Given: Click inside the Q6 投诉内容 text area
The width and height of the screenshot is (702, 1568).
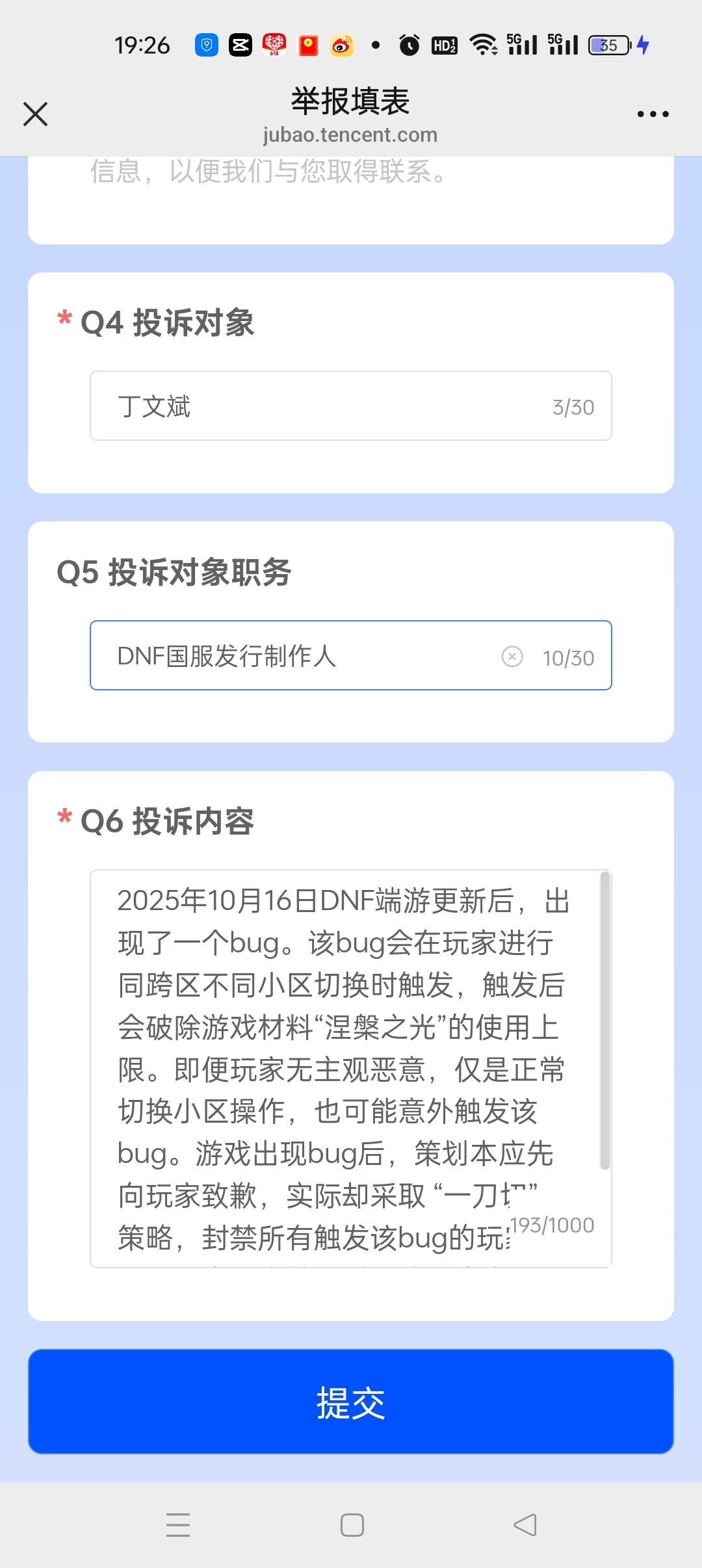Looking at the screenshot, I should coord(350,1073).
